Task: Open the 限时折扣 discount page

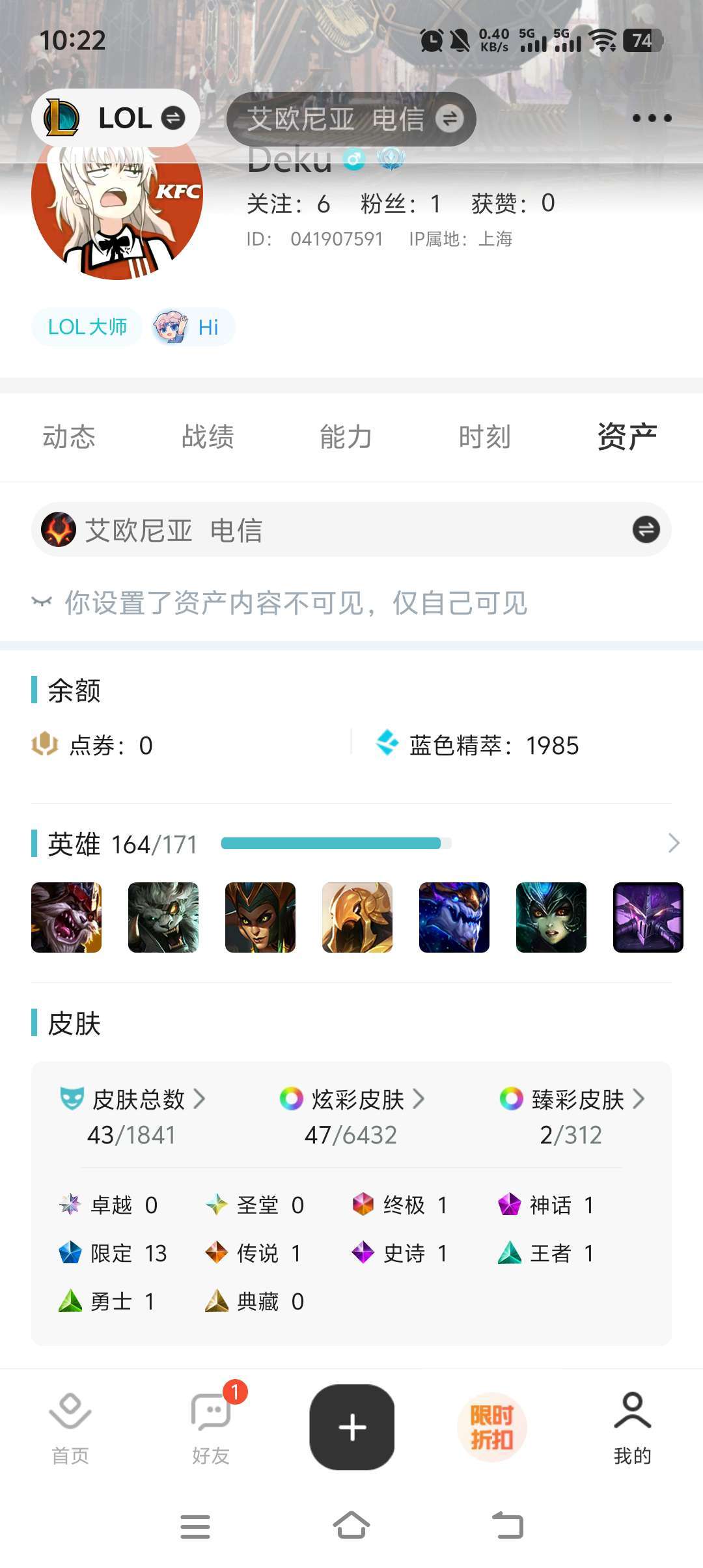Action: click(x=491, y=1427)
